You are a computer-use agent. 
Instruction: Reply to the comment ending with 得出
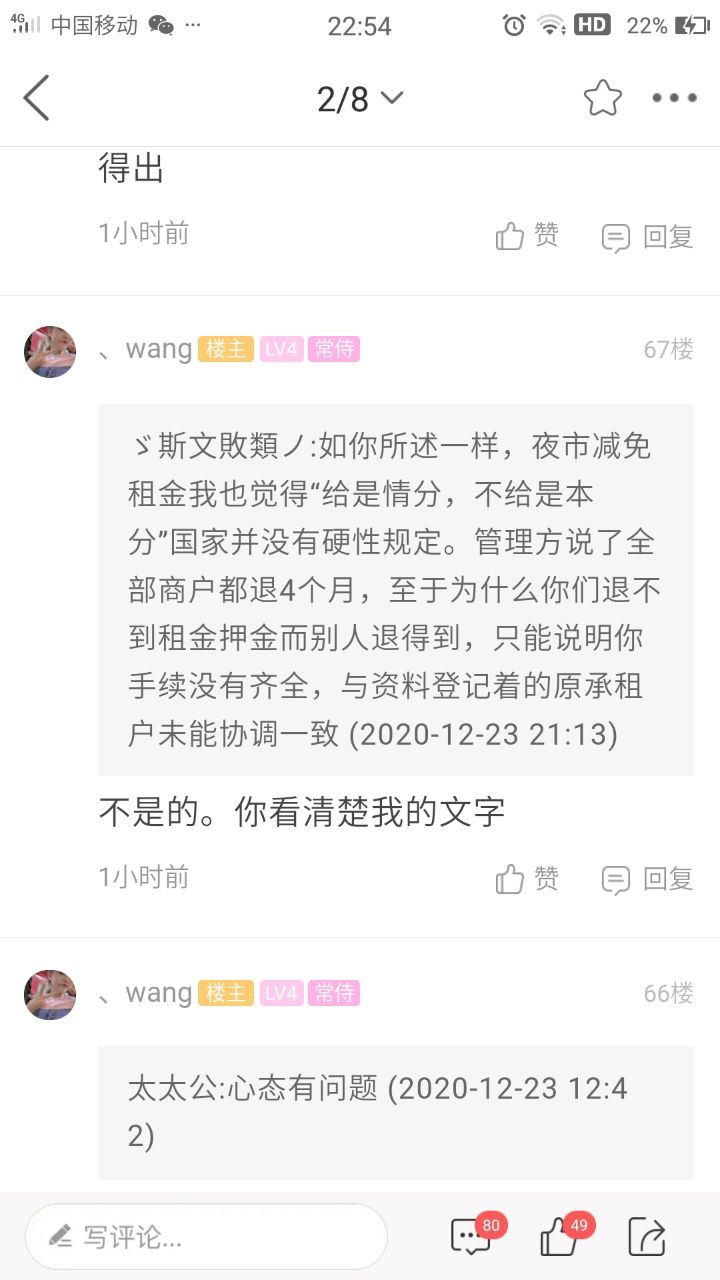(x=647, y=237)
